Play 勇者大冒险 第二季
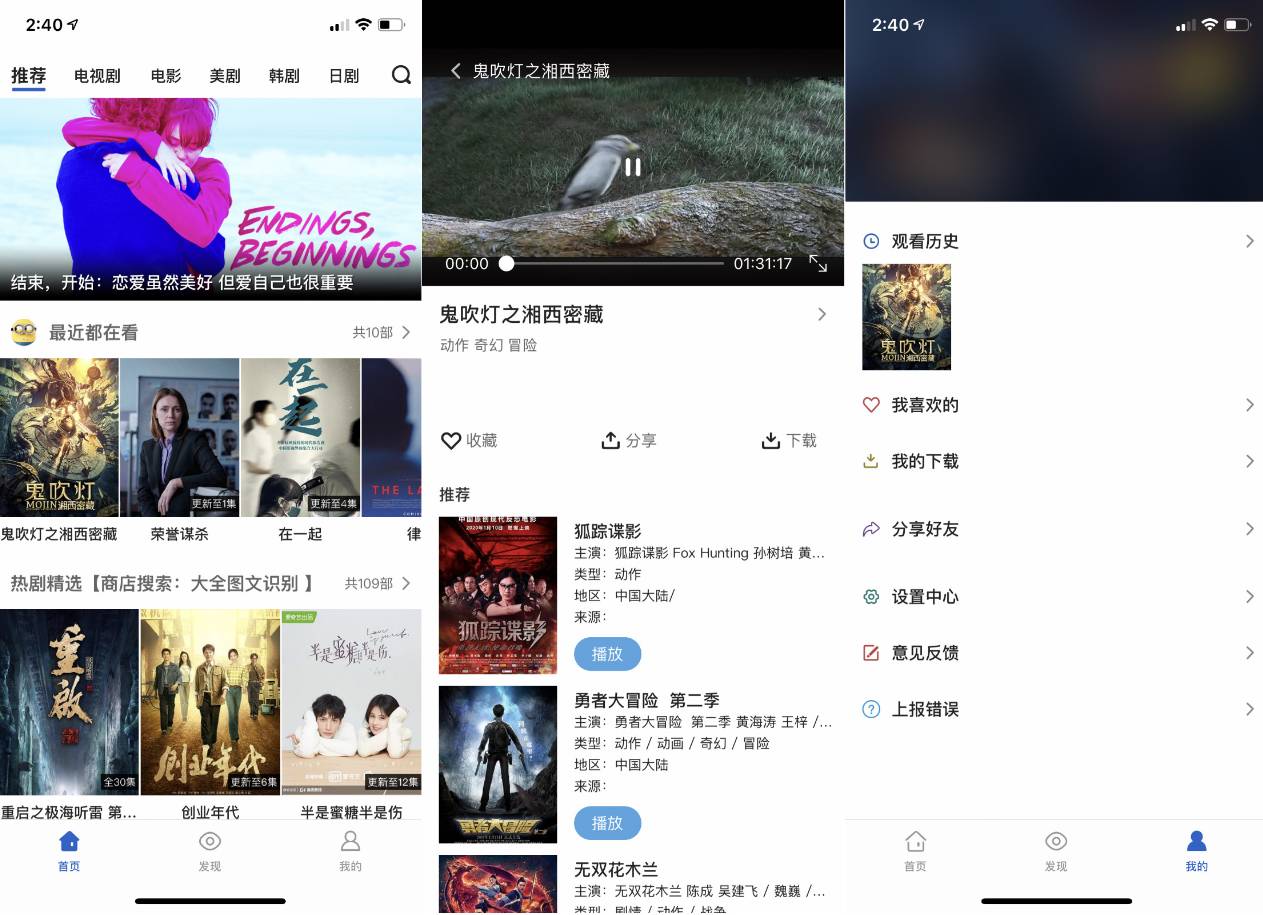The image size is (1263, 915). tap(607, 823)
